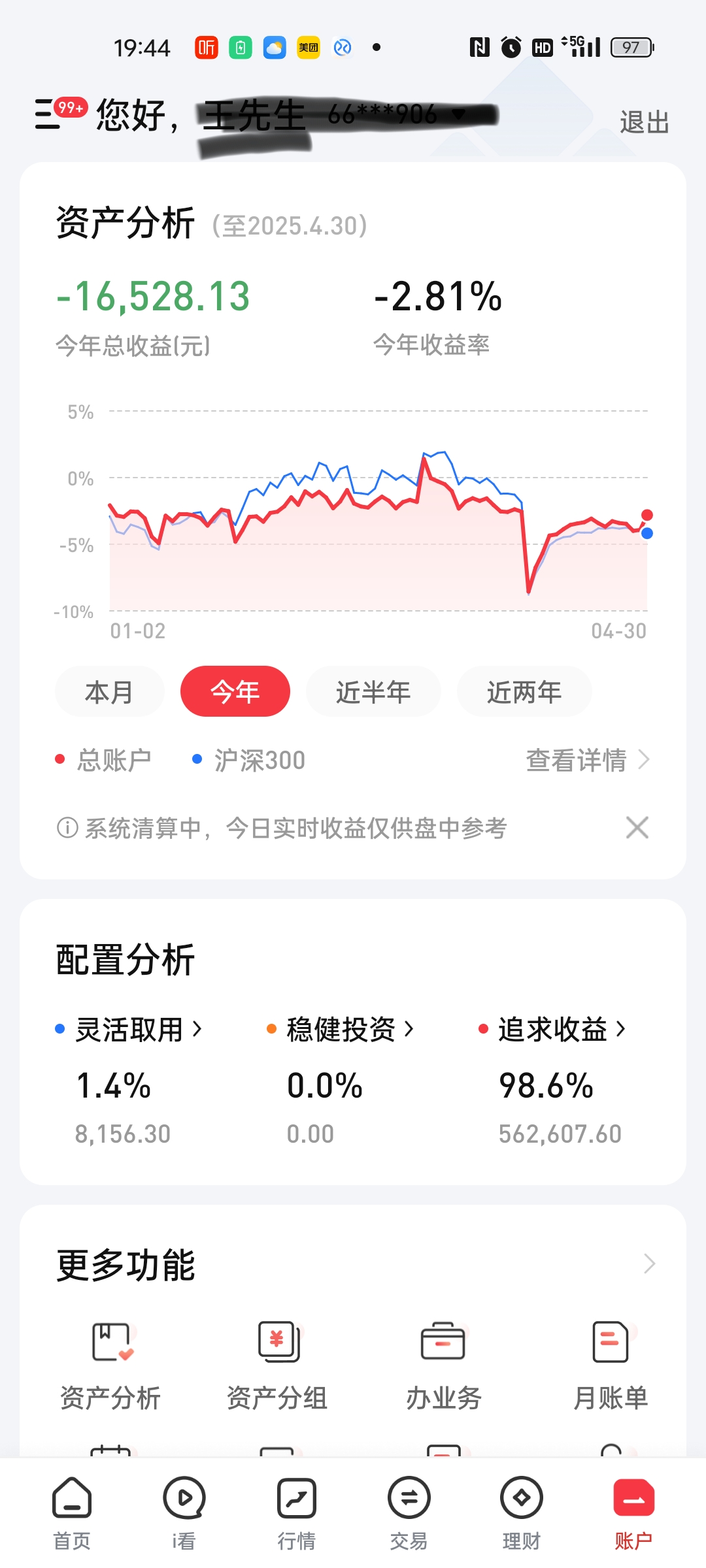Select the 今年 time range
The height and width of the screenshot is (1568, 706).
click(235, 691)
